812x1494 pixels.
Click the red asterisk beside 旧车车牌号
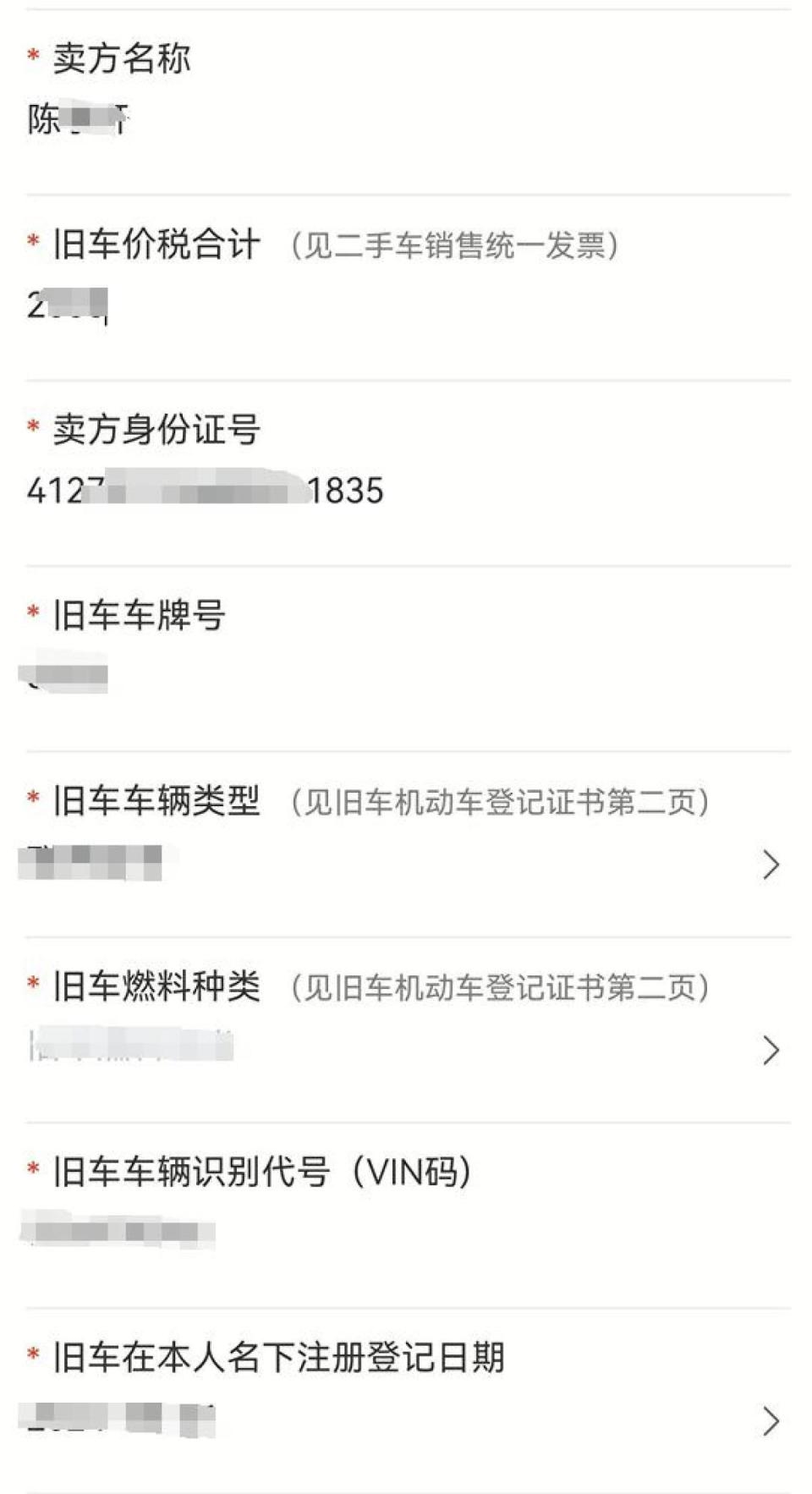pos(34,612)
